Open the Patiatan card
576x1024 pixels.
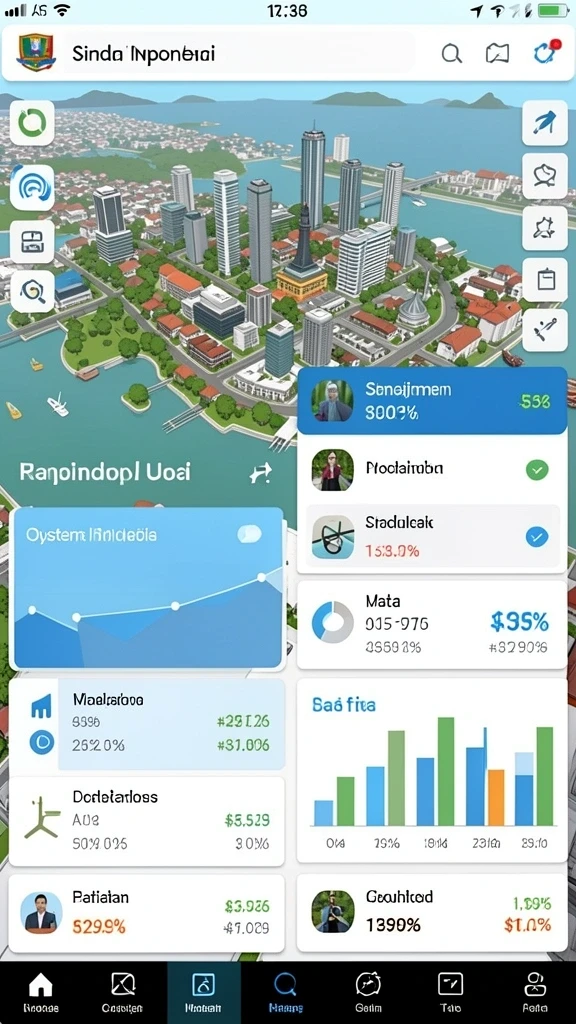click(x=147, y=912)
